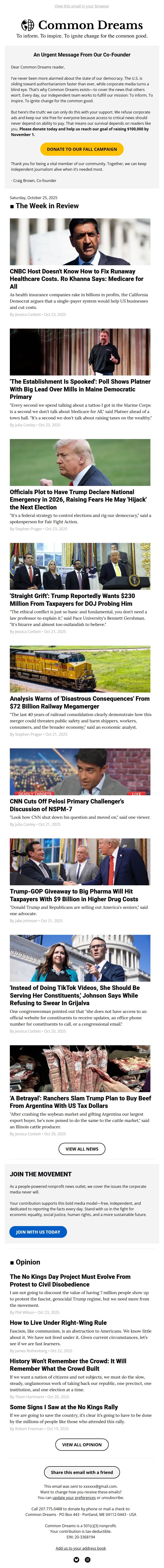Tap the View All News button
This screenshot has height=1568, width=164.
point(82,1149)
